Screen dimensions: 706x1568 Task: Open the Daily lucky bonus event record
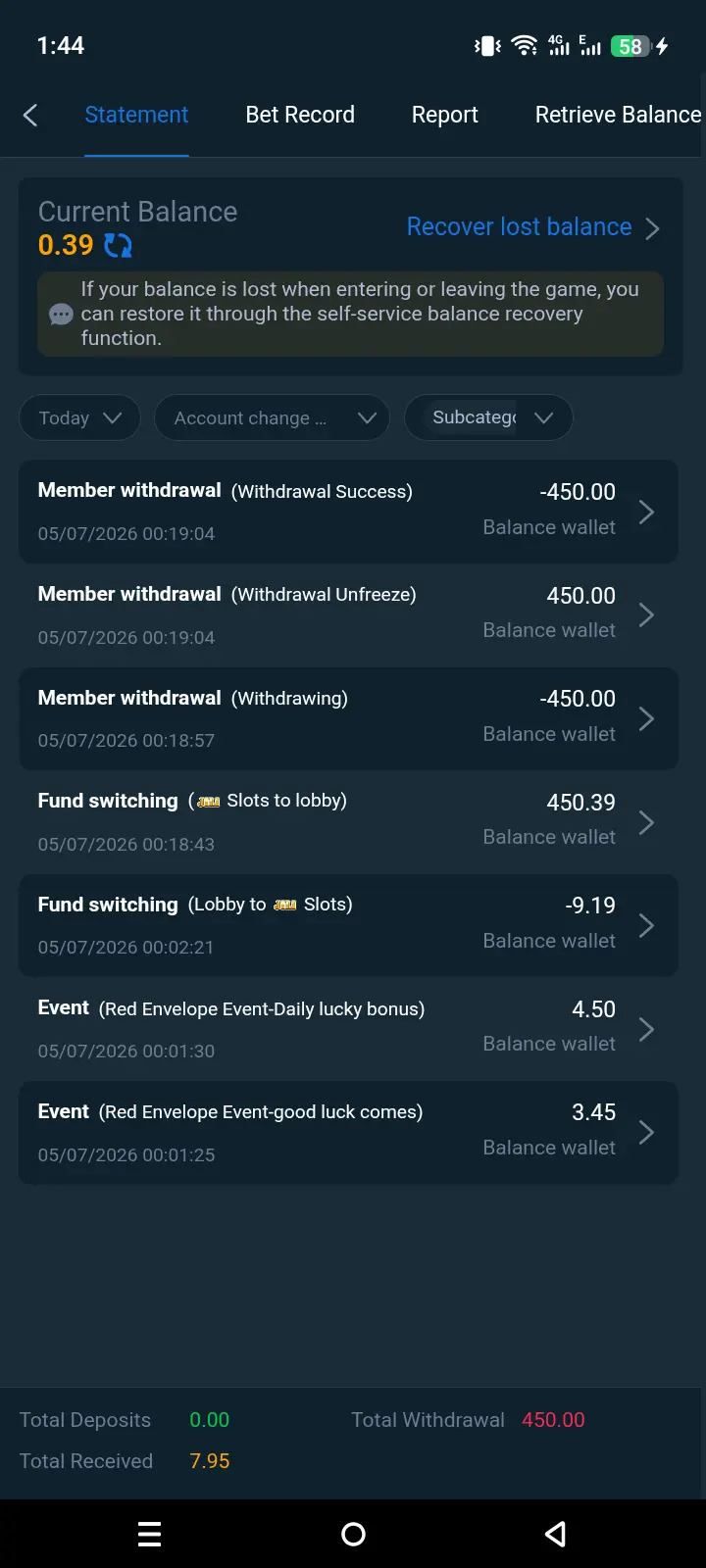[348, 1029]
